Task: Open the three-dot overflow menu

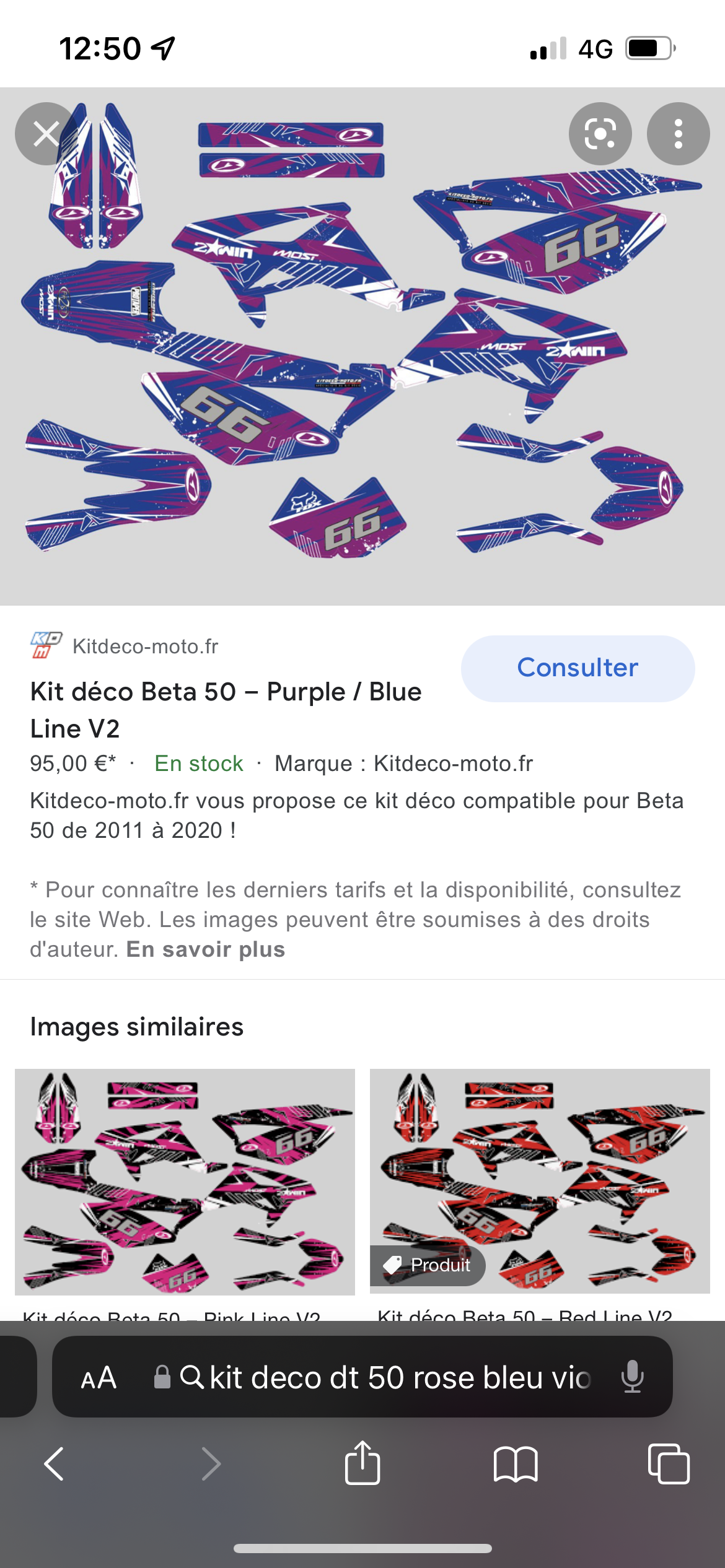Action: pos(678,134)
